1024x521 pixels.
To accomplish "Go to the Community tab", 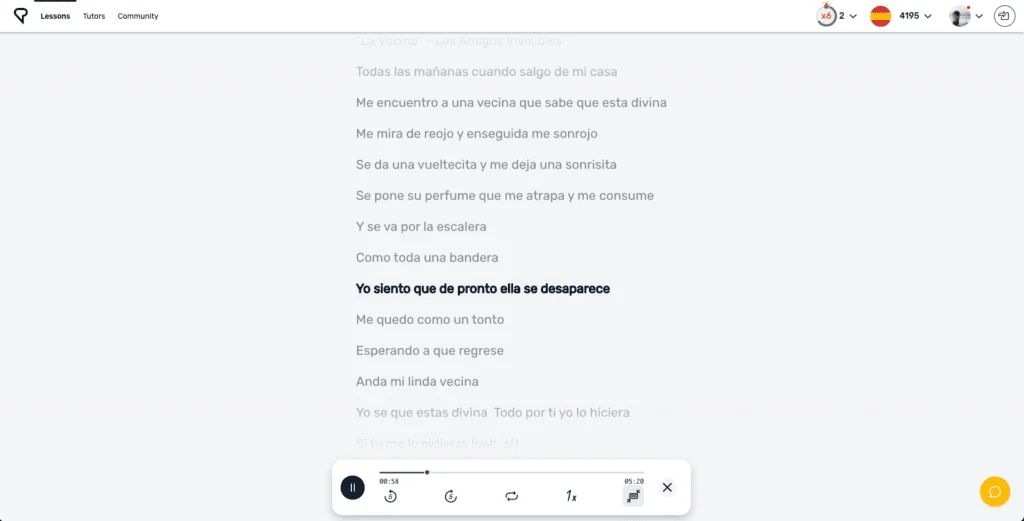I will tap(138, 16).
